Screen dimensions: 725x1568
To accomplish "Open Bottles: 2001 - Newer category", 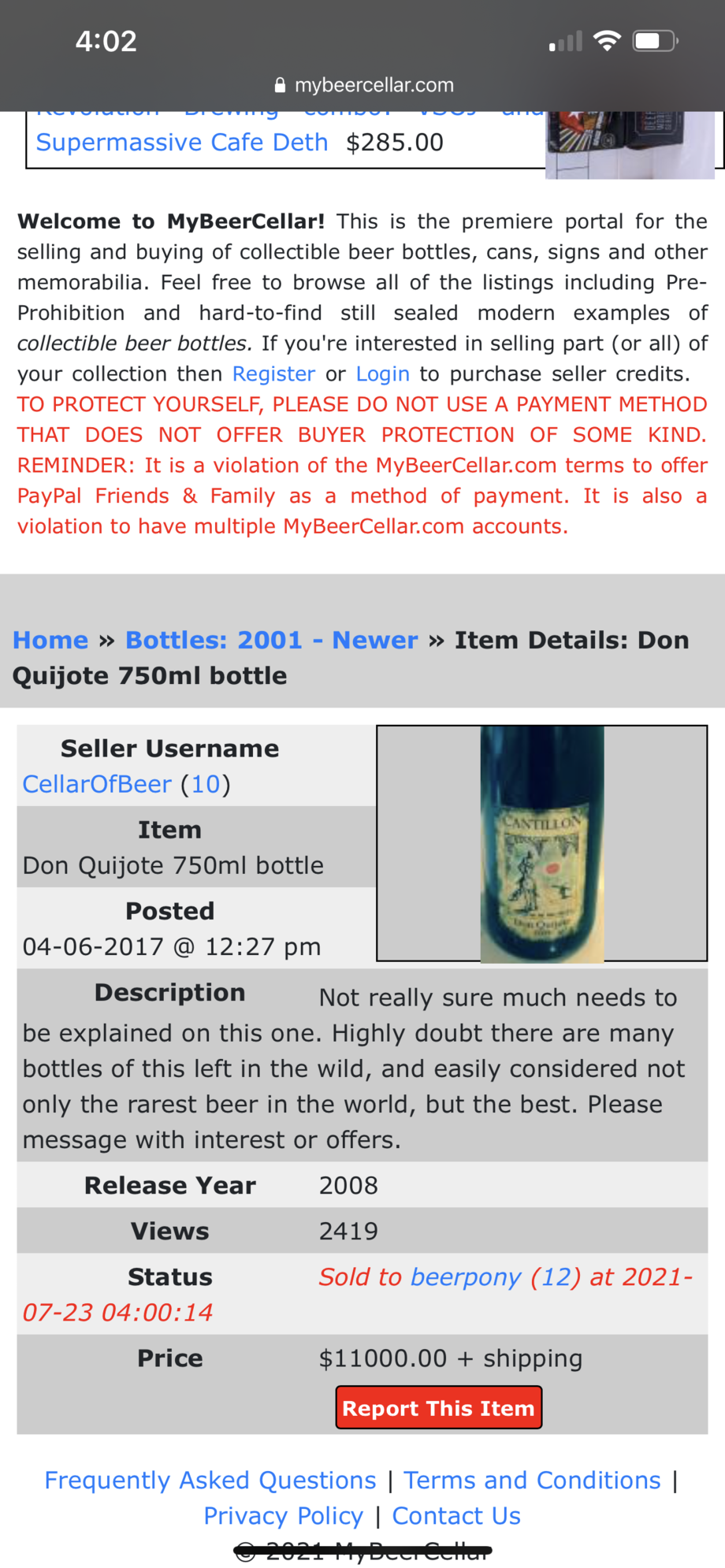I will pyautogui.click(x=271, y=640).
